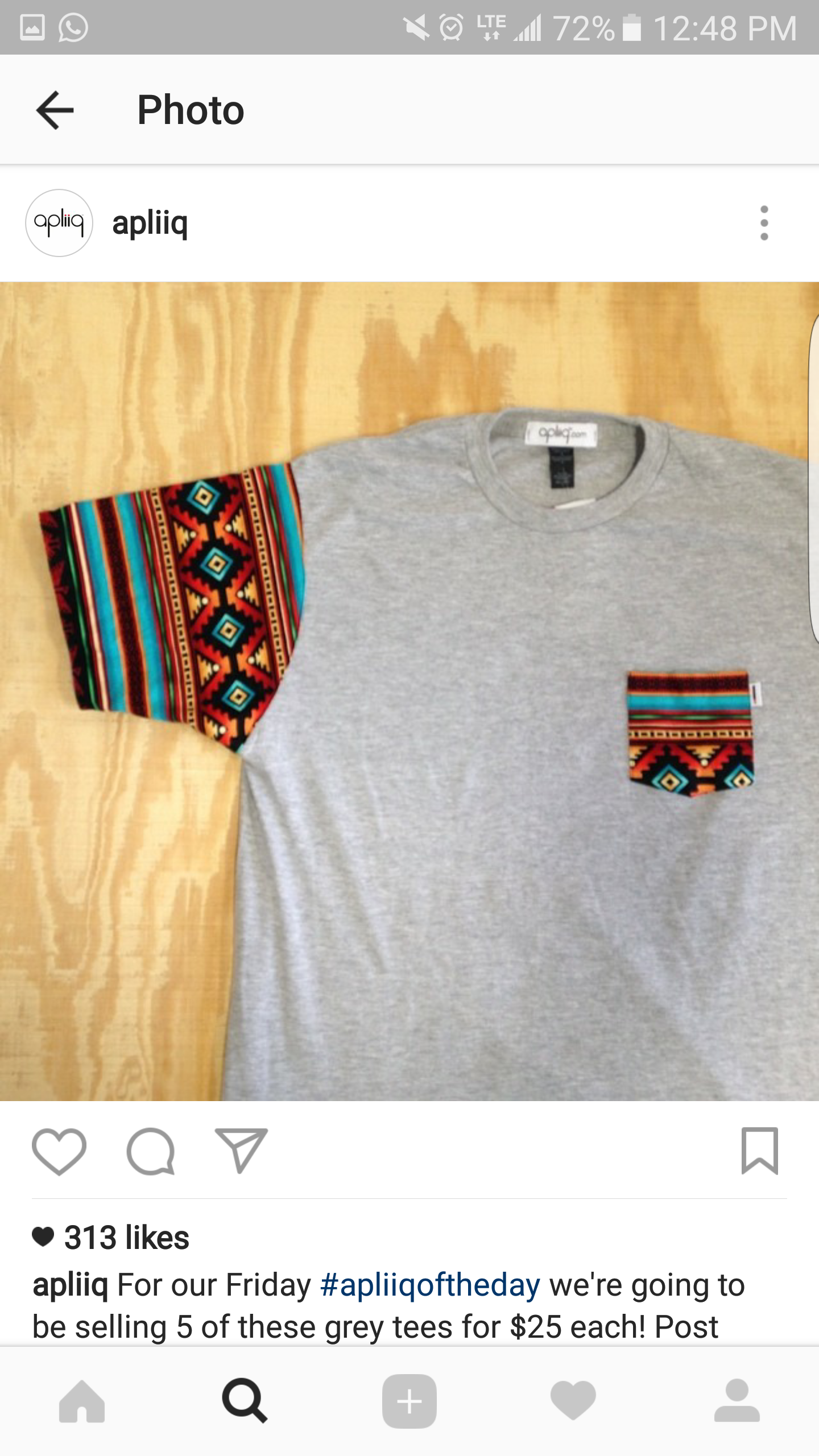Open the post's three-dot overflow menu

(x=764, y=223)
